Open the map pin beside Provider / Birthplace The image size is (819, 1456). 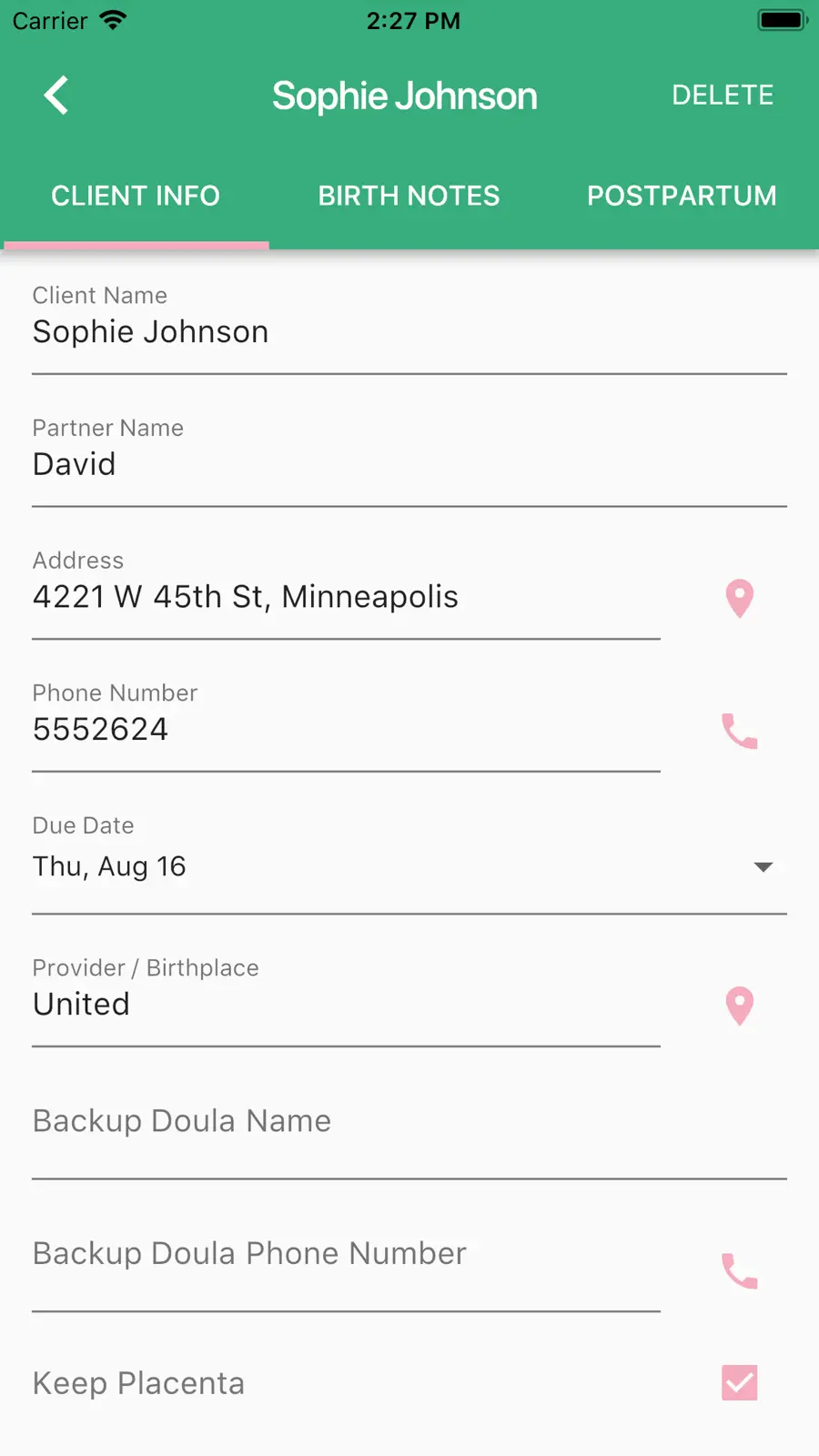tap(740, 1006)
